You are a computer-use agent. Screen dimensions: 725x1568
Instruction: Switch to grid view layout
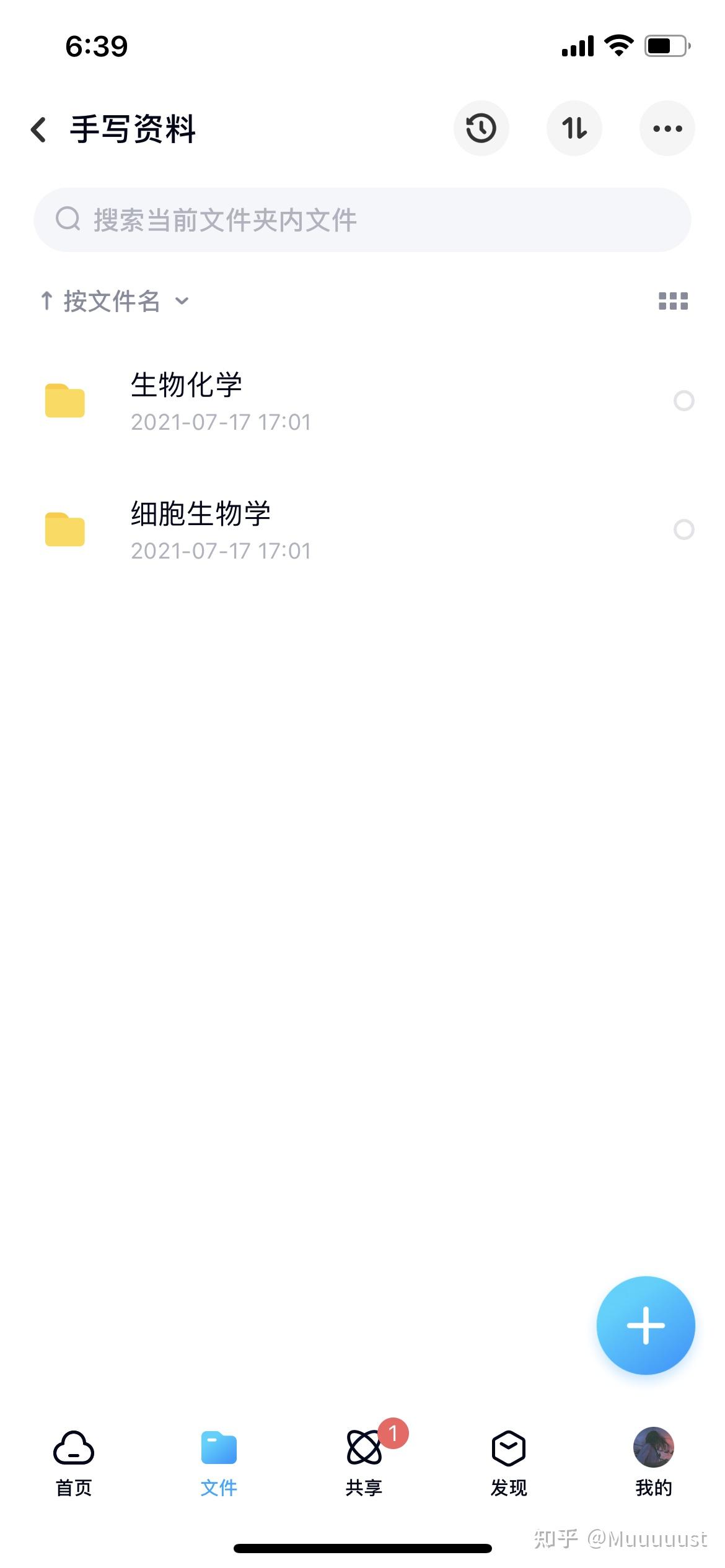tap(673, 302)
